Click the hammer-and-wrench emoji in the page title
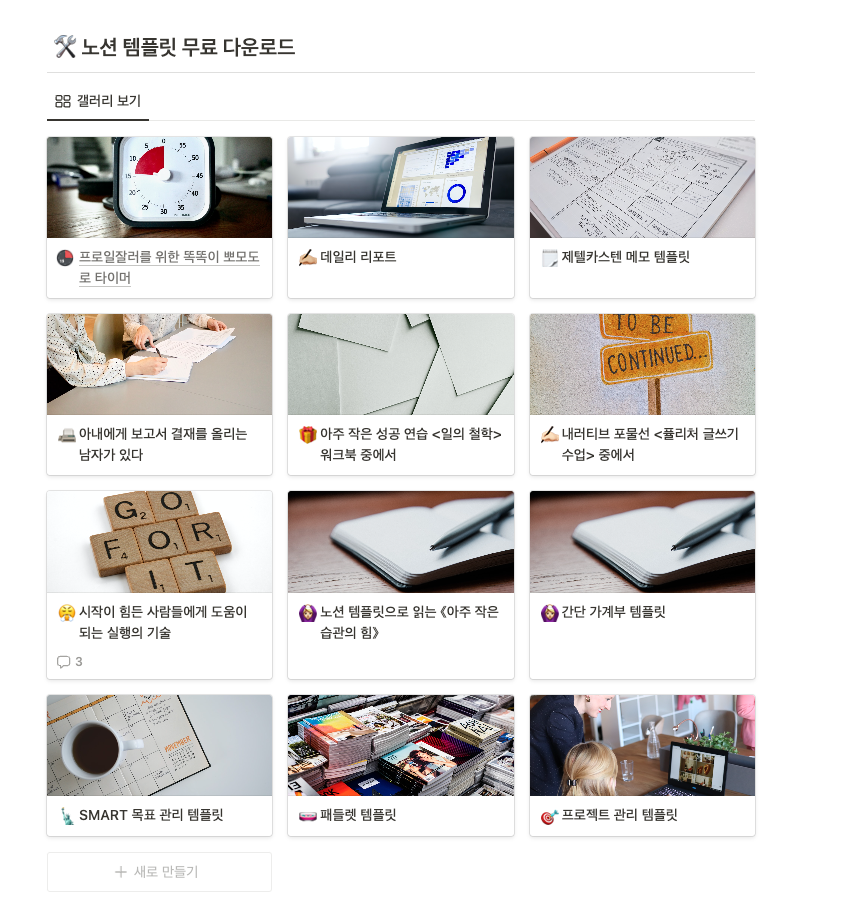Viewport: 850px width, 922px height. [x=64, y=46]
